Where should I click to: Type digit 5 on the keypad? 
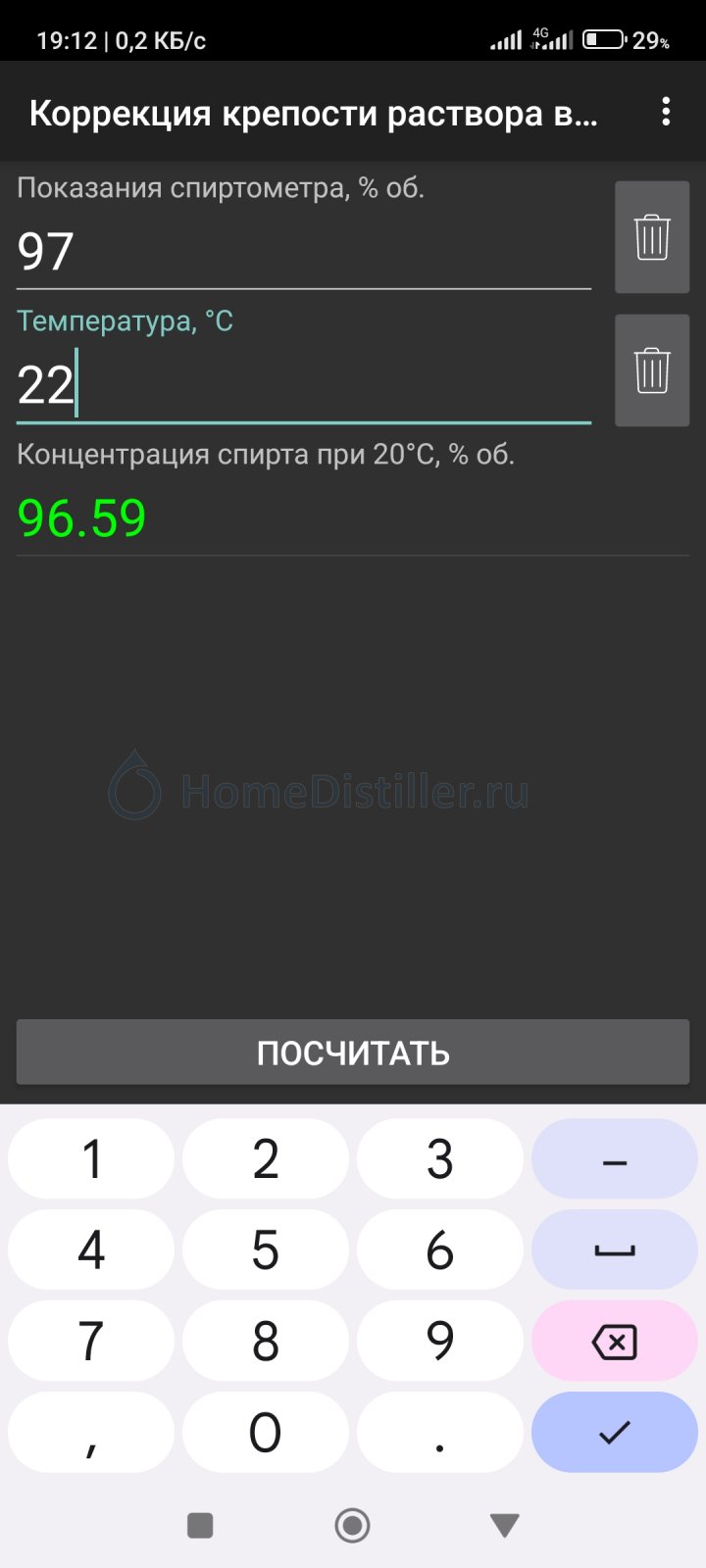266,1249
